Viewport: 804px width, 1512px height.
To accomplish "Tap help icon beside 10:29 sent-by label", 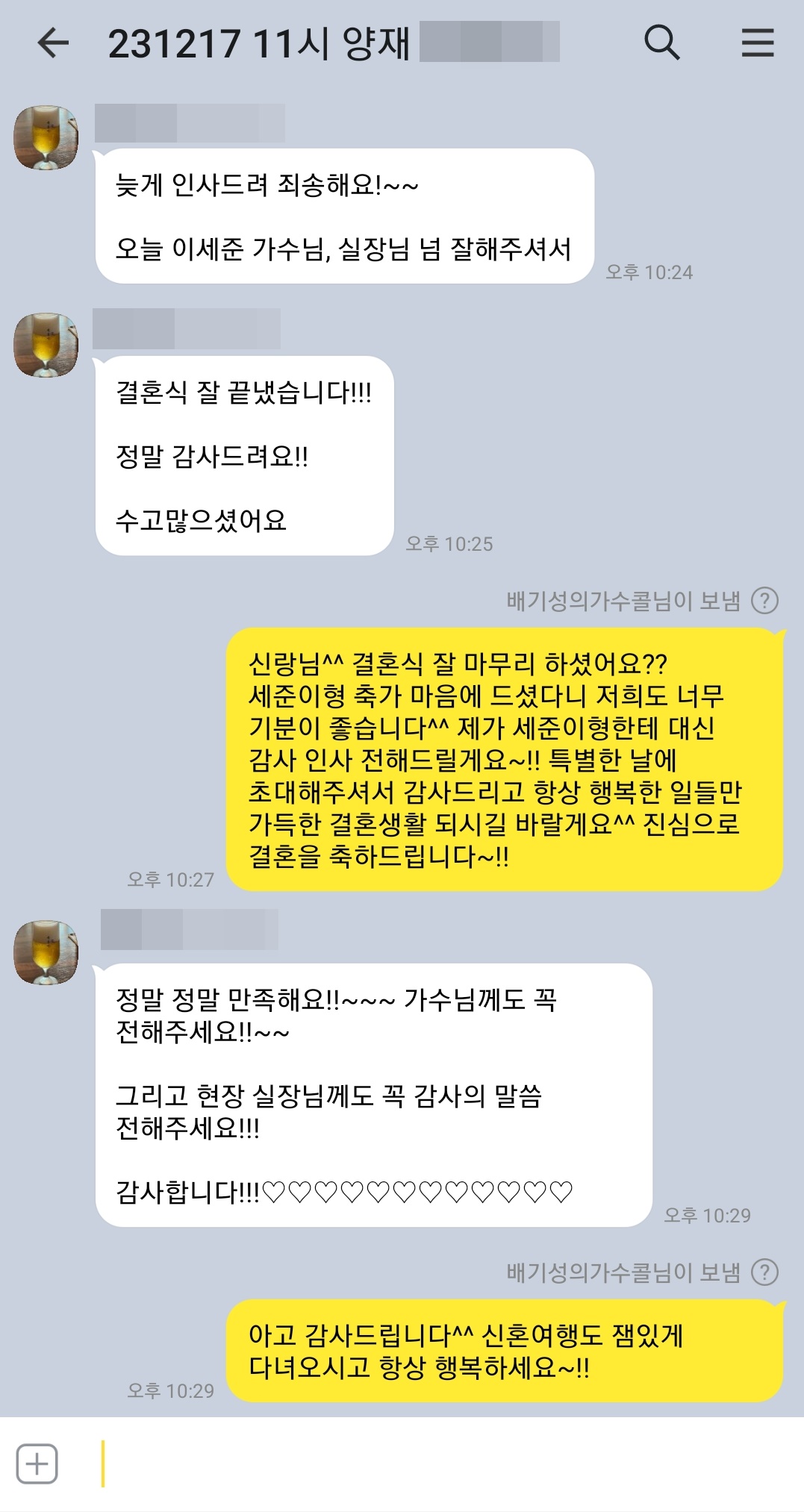I will tap(764, 1272).
